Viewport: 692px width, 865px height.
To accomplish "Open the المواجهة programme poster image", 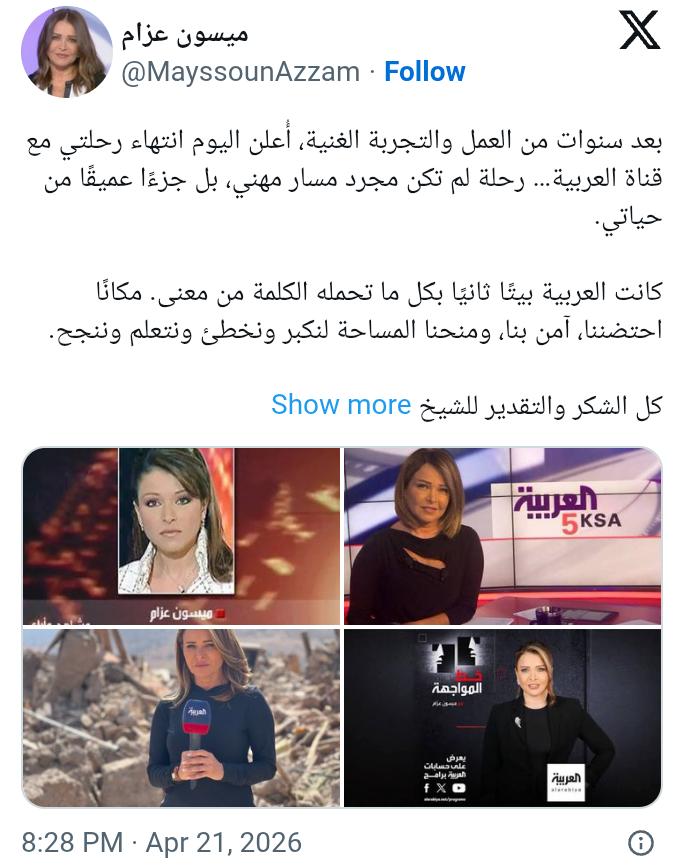I will [x=502, y=718].
